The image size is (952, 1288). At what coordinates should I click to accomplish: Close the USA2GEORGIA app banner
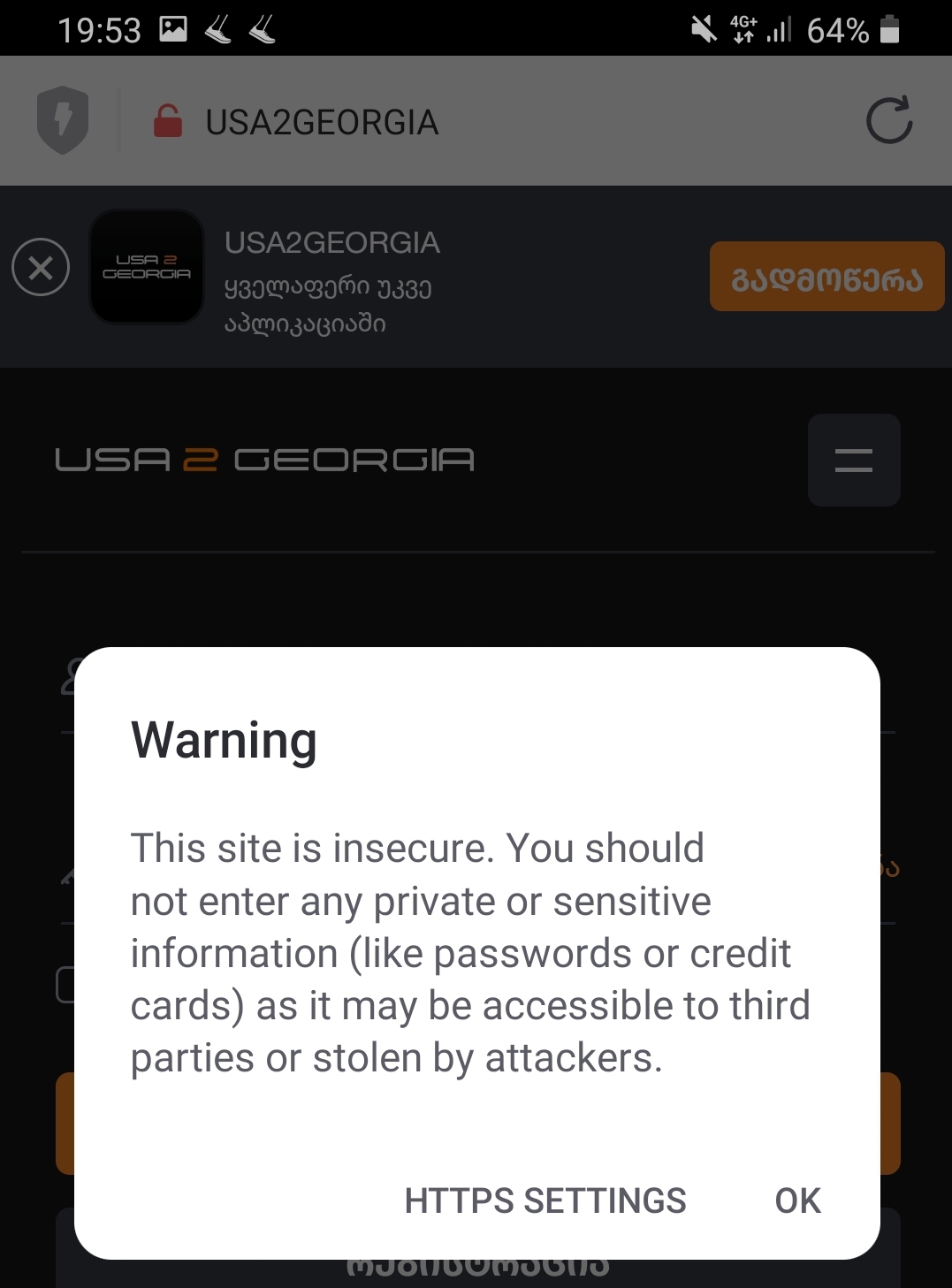pyautogui.click(x=41, y=268)
